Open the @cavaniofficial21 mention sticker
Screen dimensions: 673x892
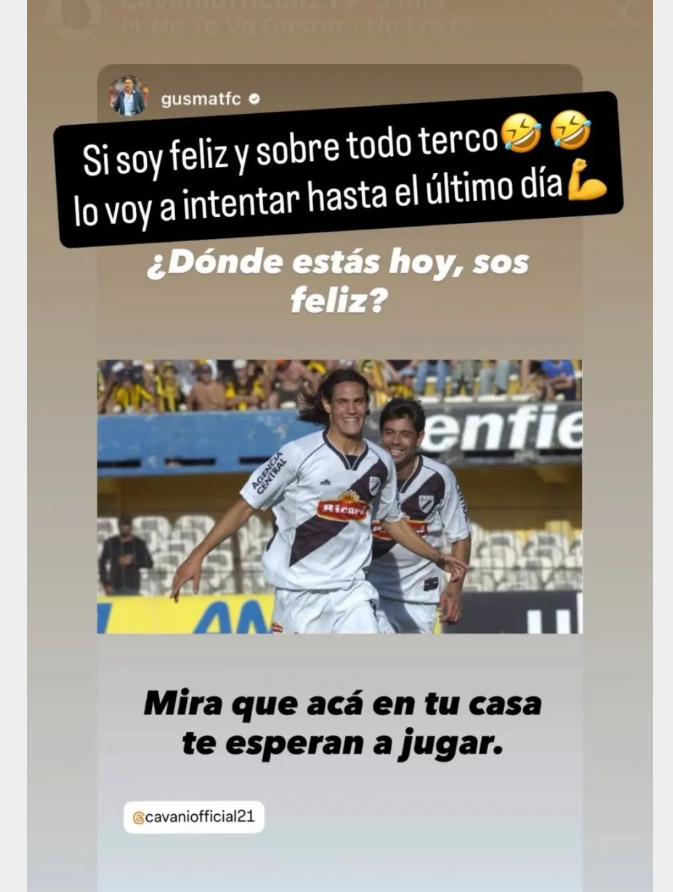point(194,817)
